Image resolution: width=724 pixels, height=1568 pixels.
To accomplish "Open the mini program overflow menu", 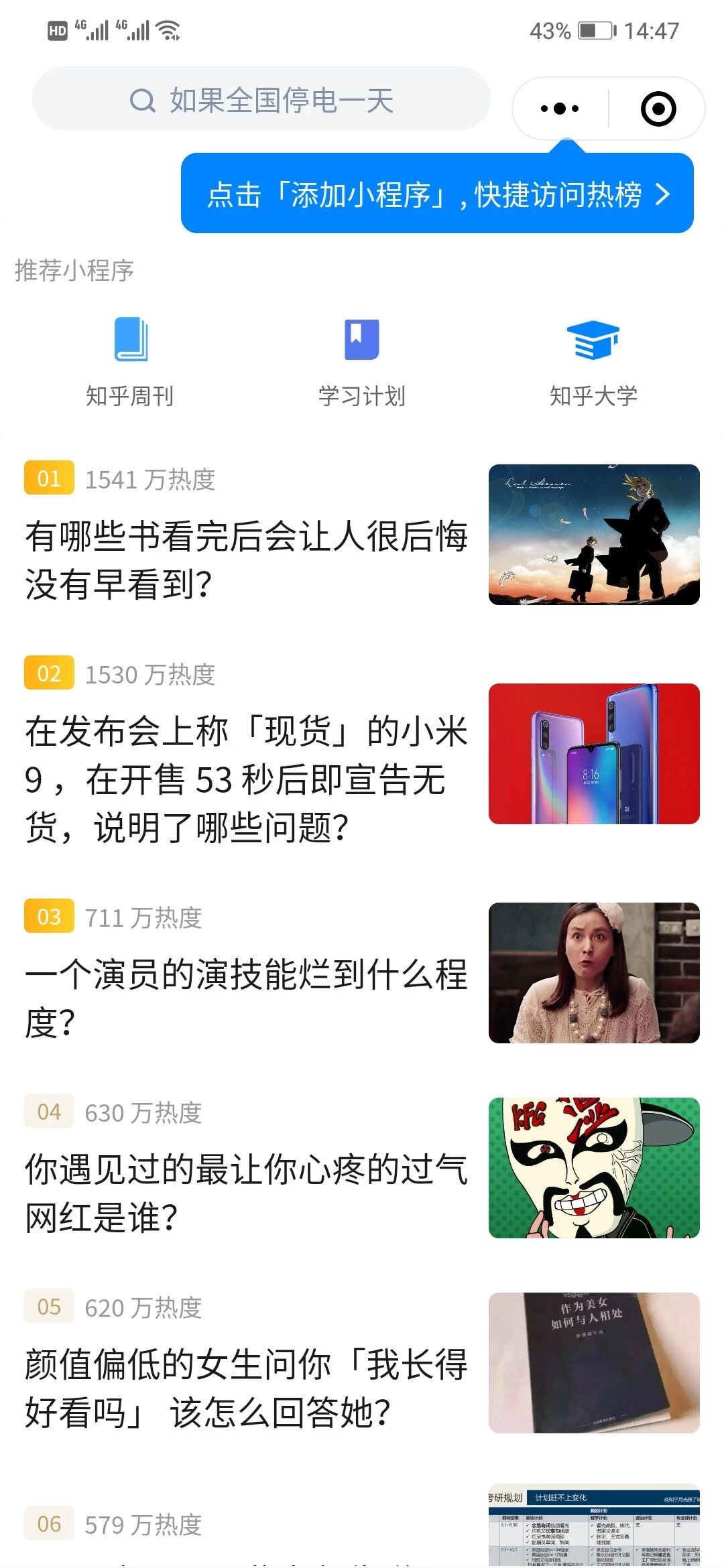I will 560,109.
